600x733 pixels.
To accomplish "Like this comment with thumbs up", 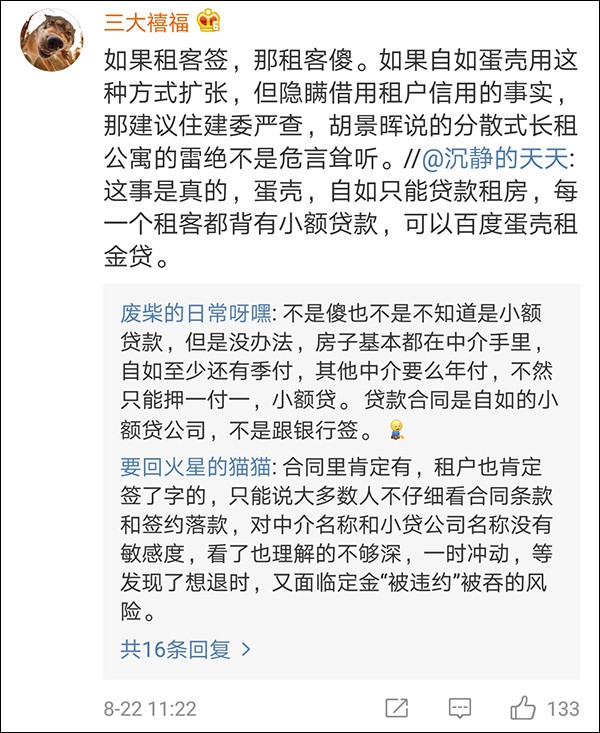I will coord(523,708).
